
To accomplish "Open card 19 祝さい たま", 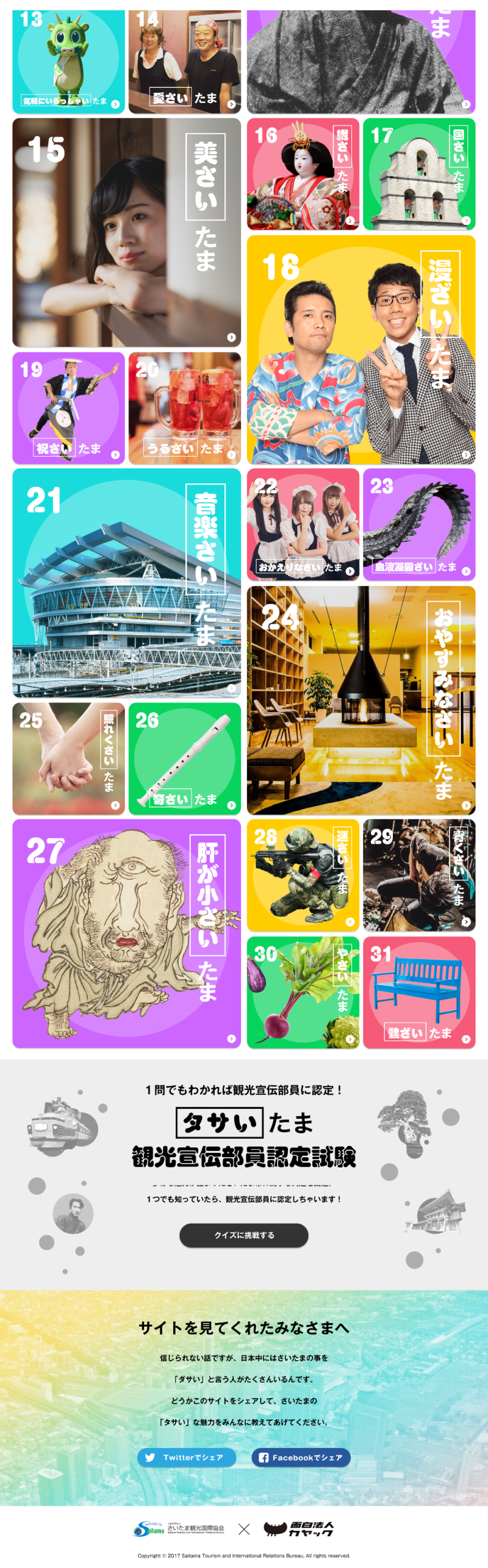I will click(68, 408).
